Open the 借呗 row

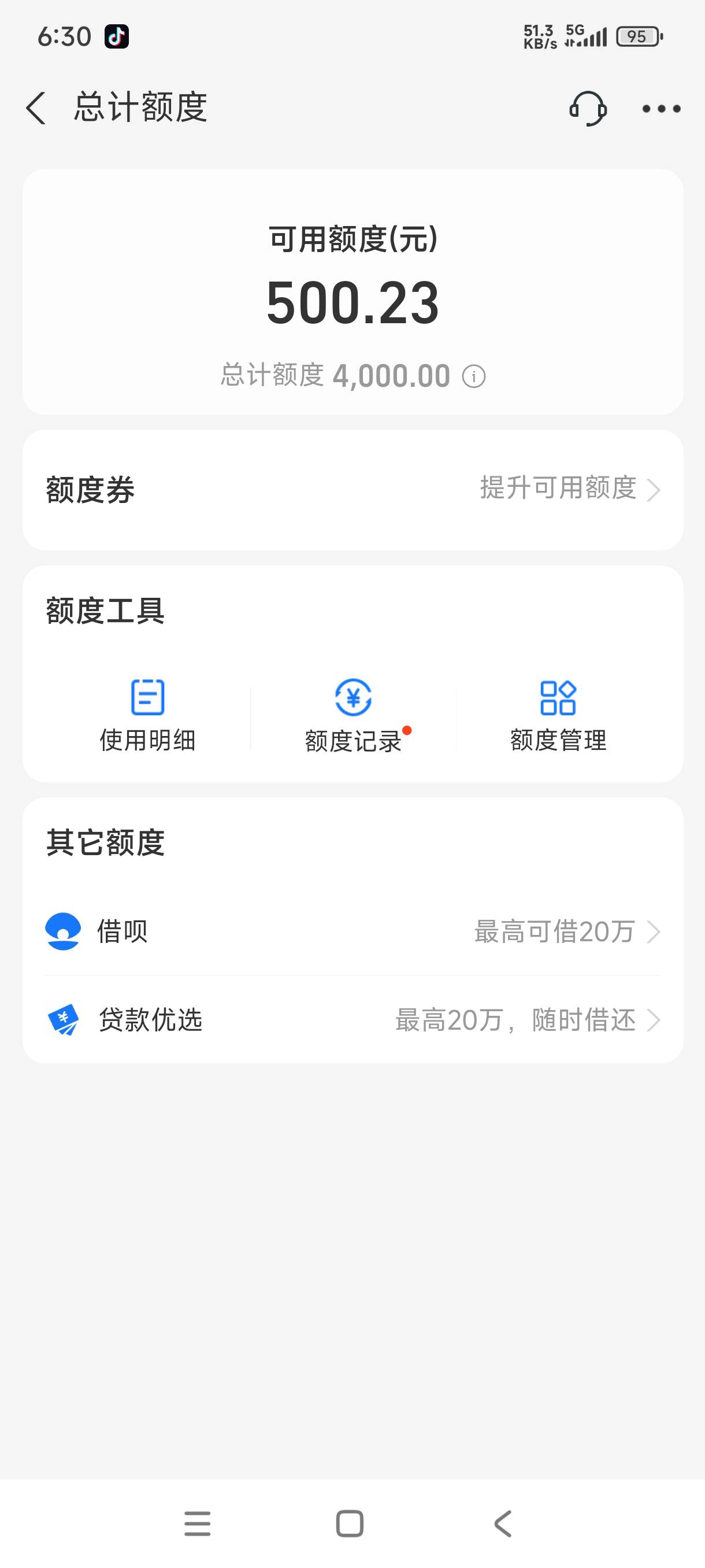click(x=353, y=931)
